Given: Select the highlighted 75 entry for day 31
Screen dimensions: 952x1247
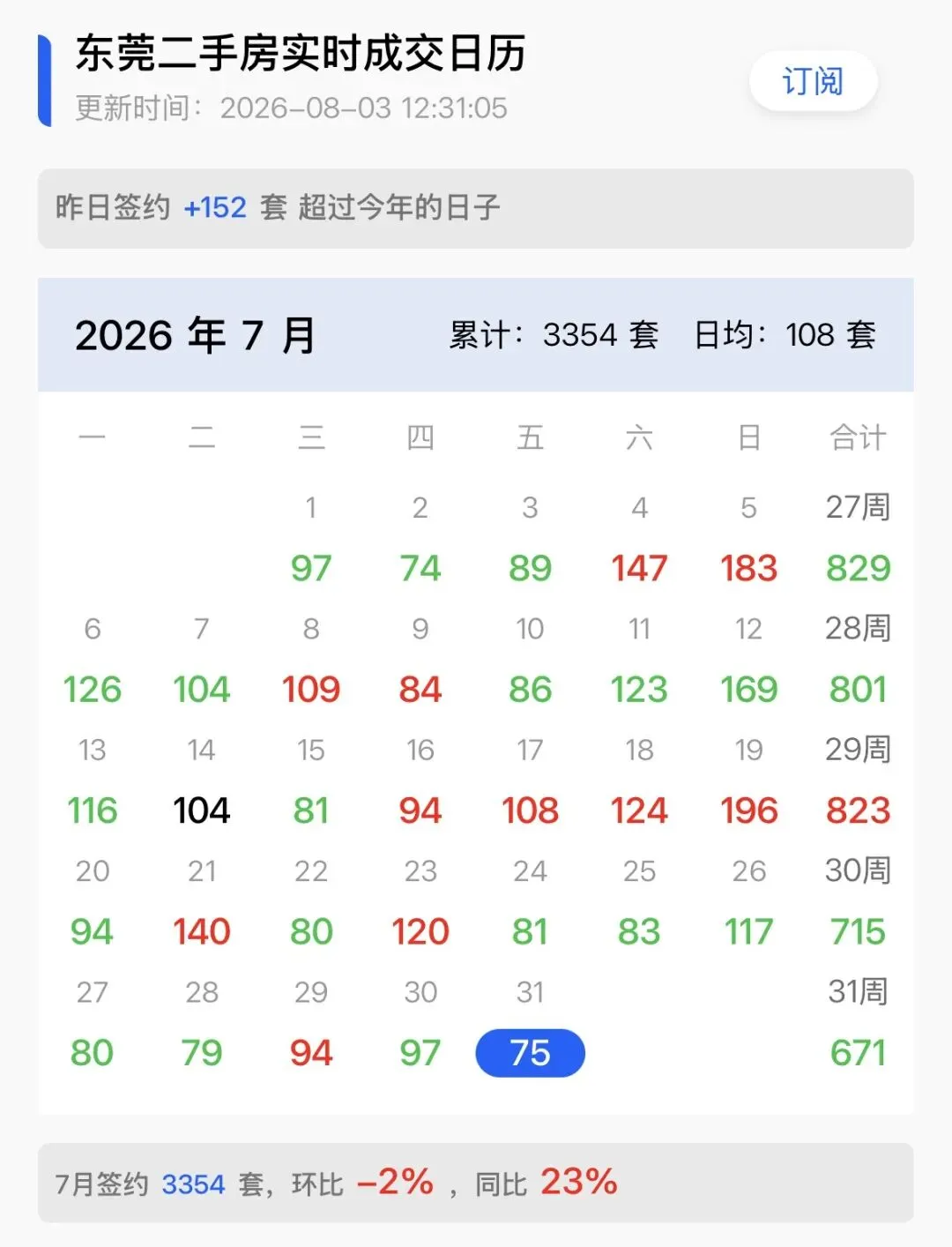Looking at the screenshot, I should pos(530,1053).
